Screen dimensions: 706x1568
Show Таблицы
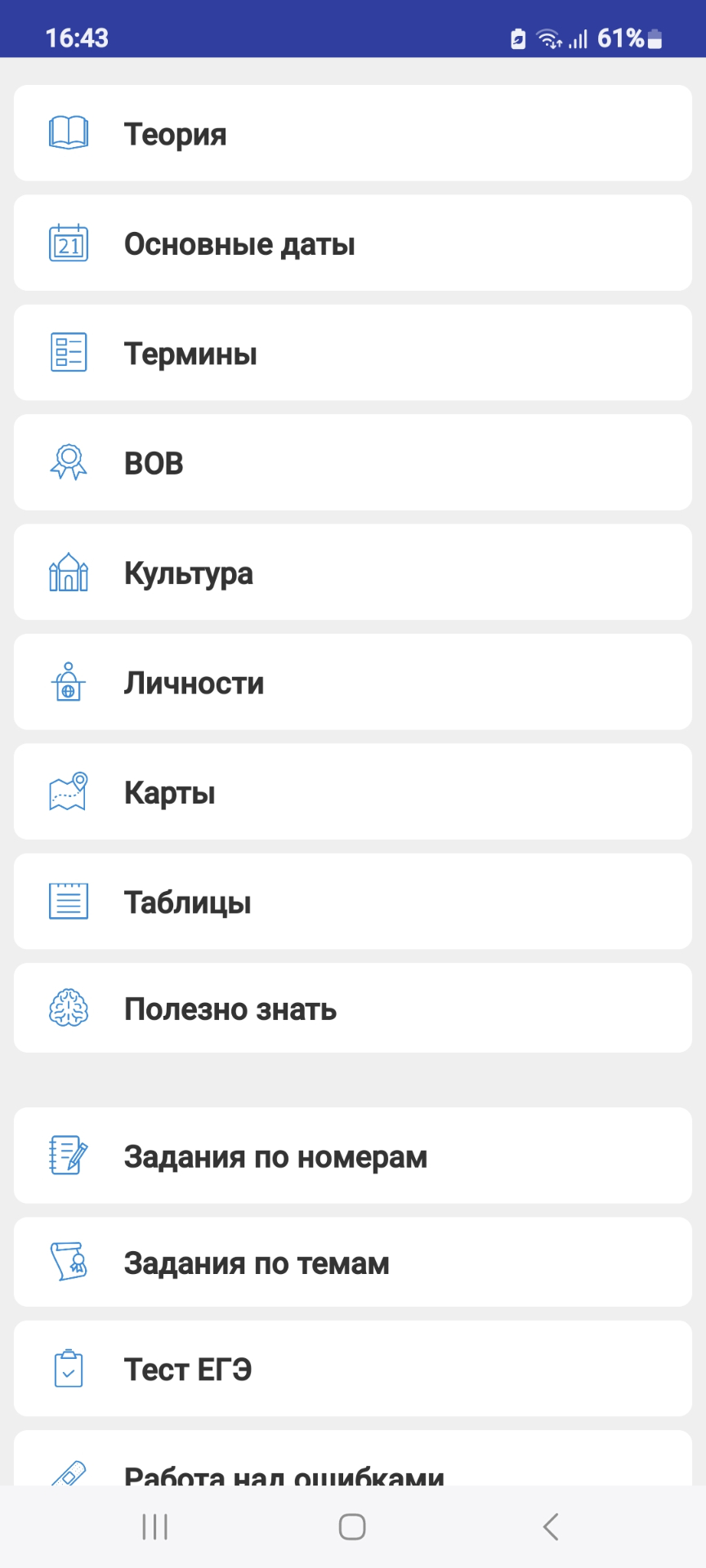click(x=352, y=902)
